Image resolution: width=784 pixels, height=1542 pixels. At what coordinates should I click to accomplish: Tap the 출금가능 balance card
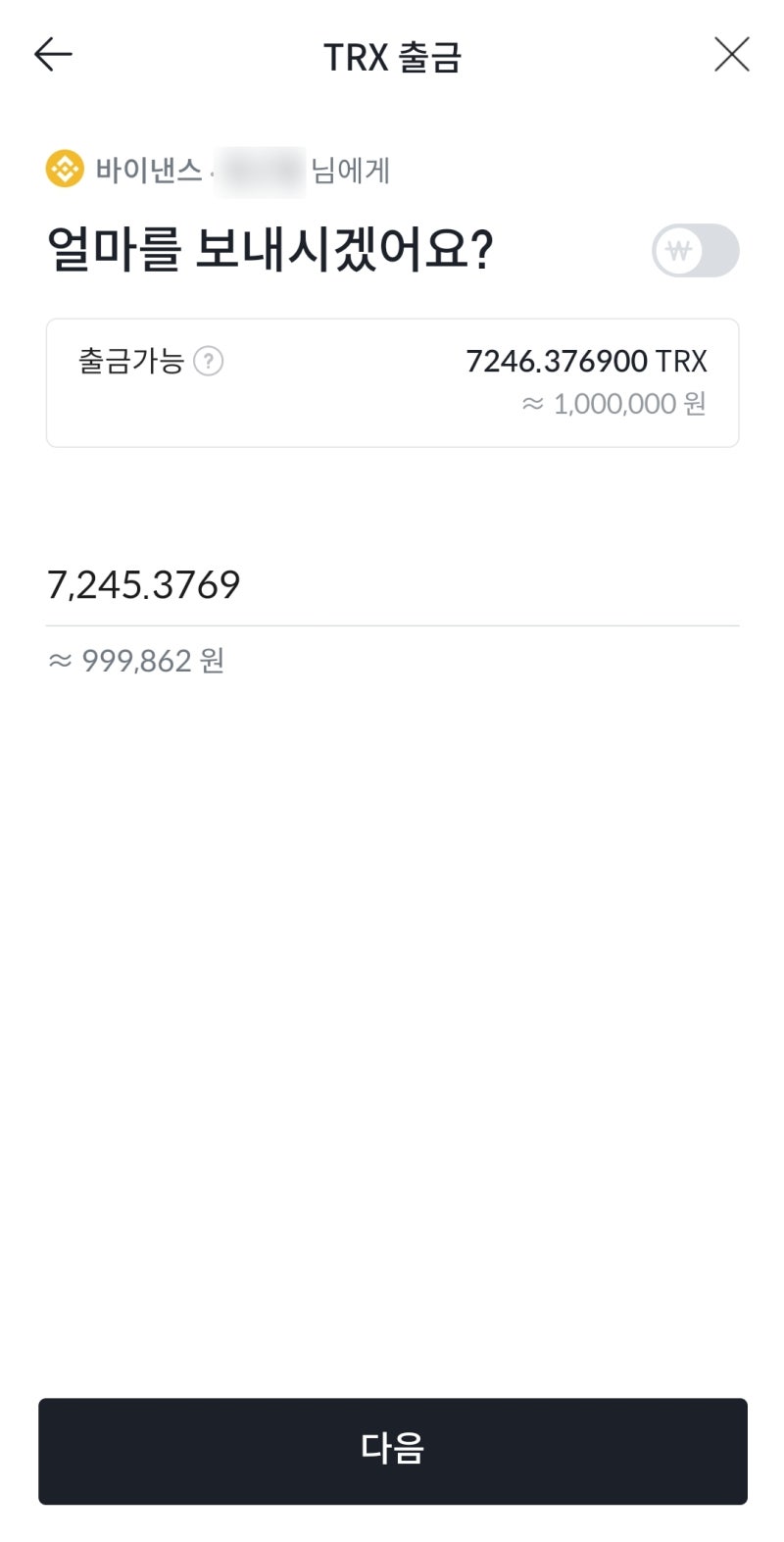[392, 382]
